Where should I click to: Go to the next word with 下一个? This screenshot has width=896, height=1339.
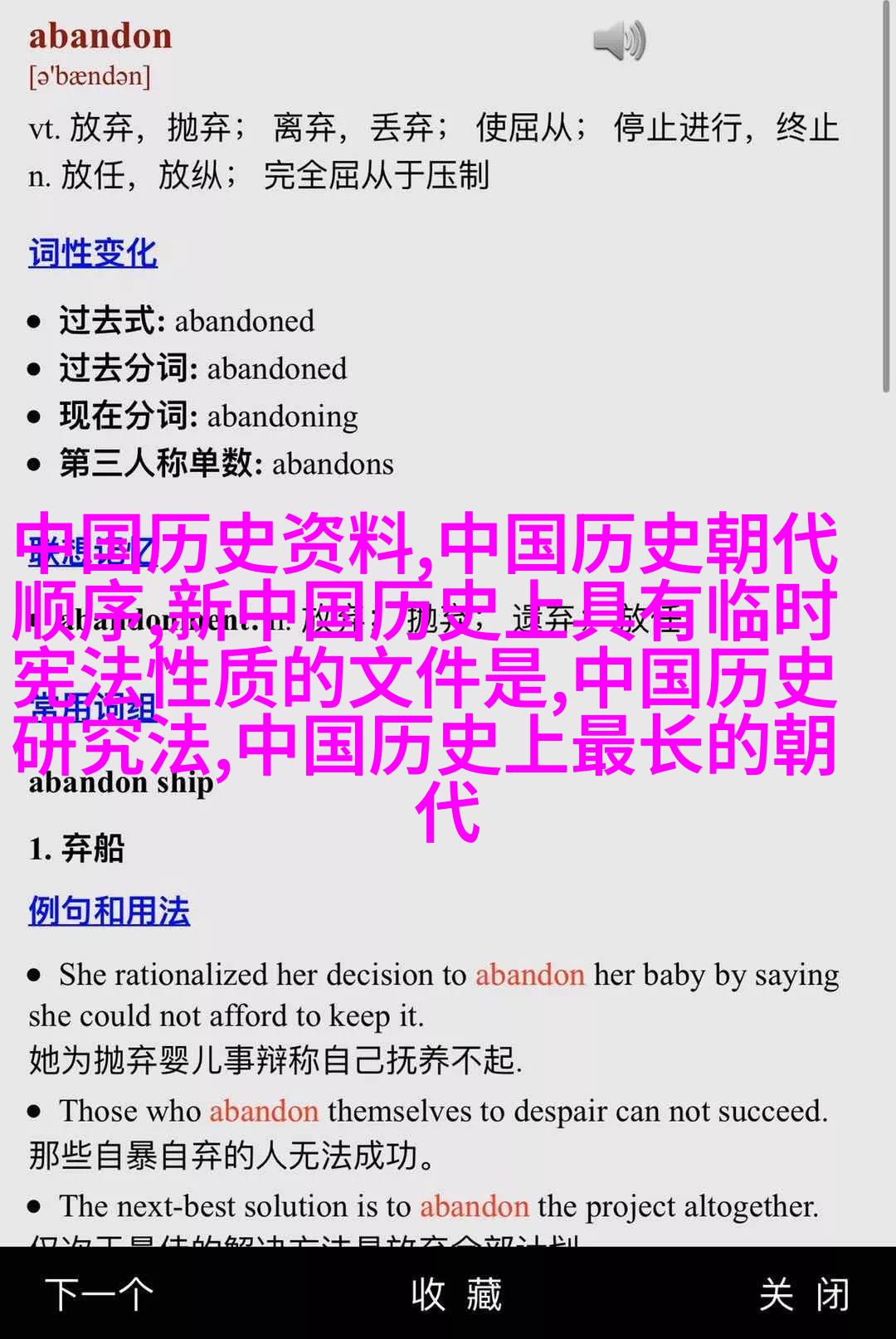click(x=100, y=1294)
